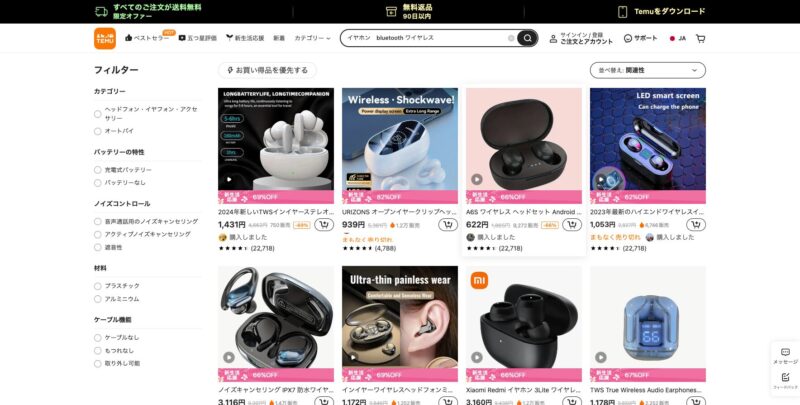The width and height of the screenshot is (800, 405).
Task: Open the 五つ星評価 link
Action: pyautogui.click(x=196, y=38)
